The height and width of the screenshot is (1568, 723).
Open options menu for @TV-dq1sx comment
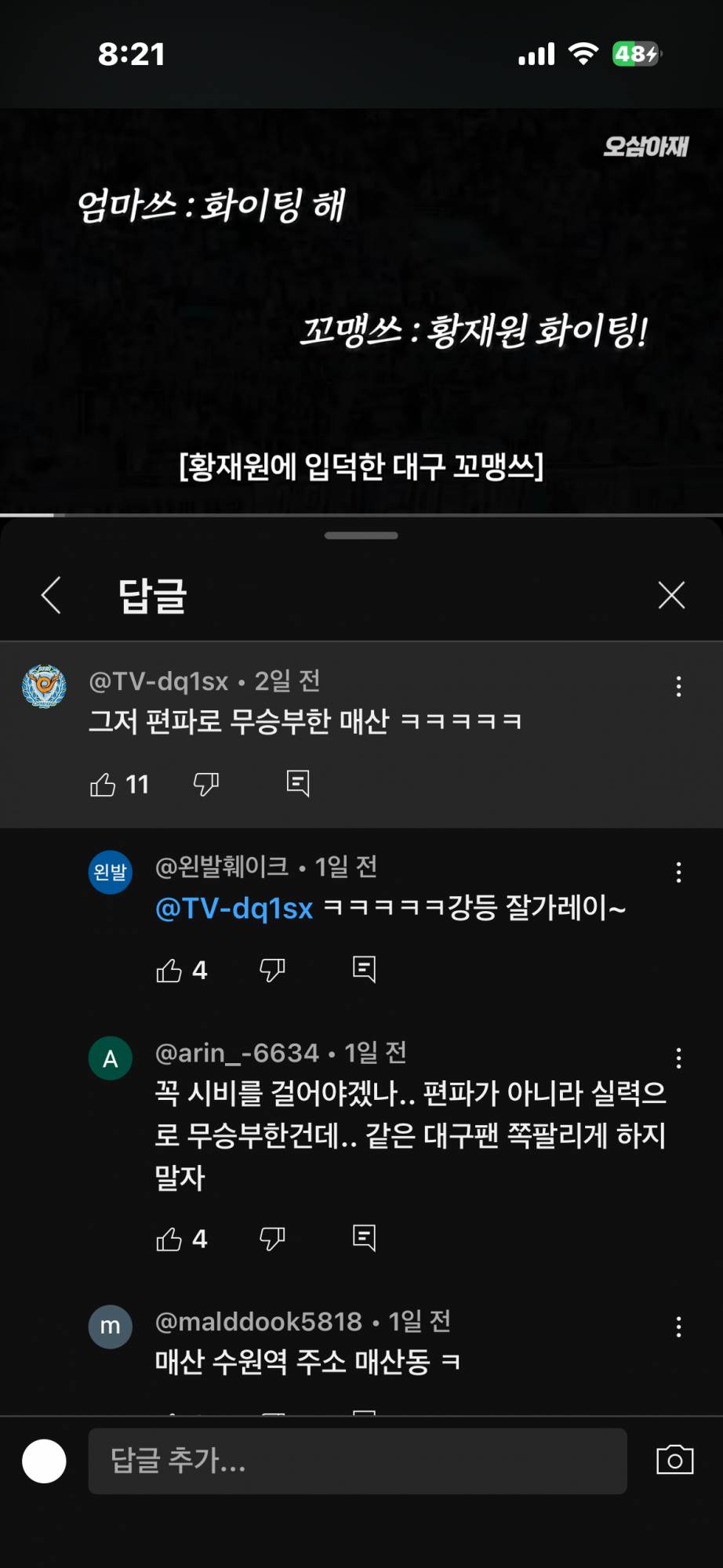pos(678,687)
